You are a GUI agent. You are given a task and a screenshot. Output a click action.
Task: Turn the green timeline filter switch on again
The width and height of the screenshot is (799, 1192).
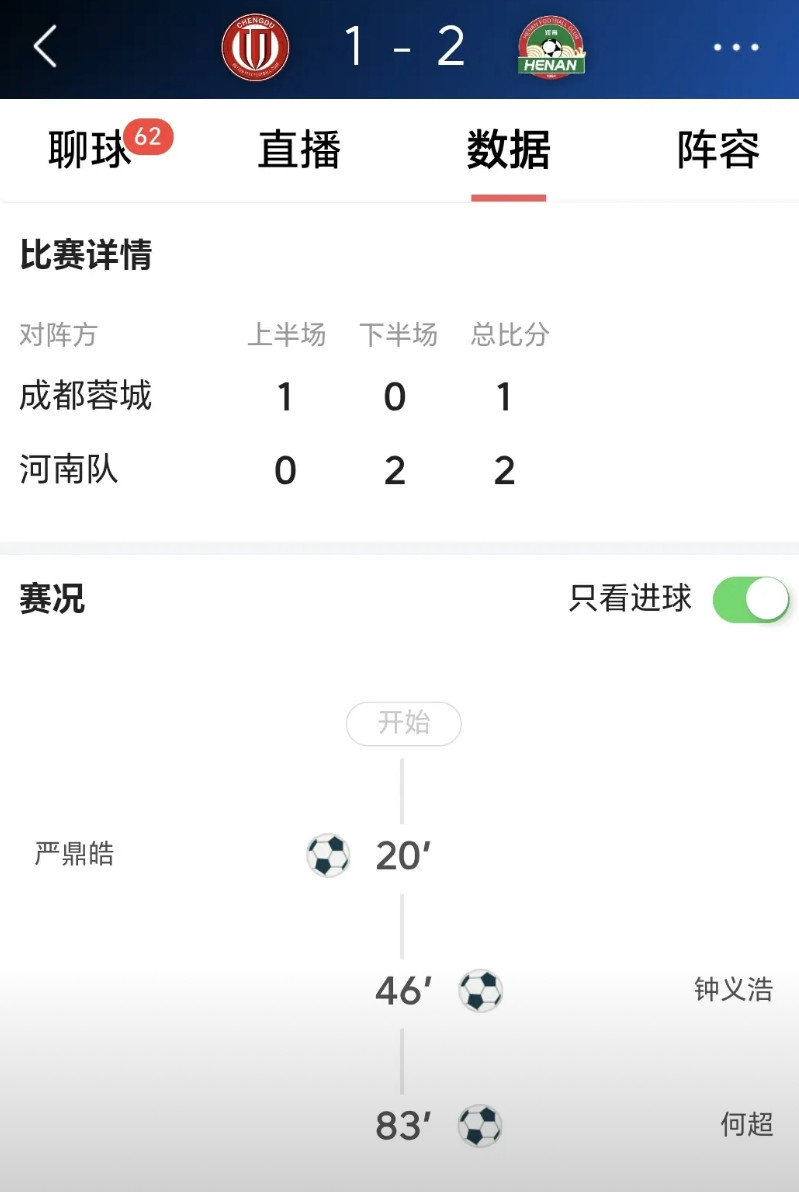point(748,599)
